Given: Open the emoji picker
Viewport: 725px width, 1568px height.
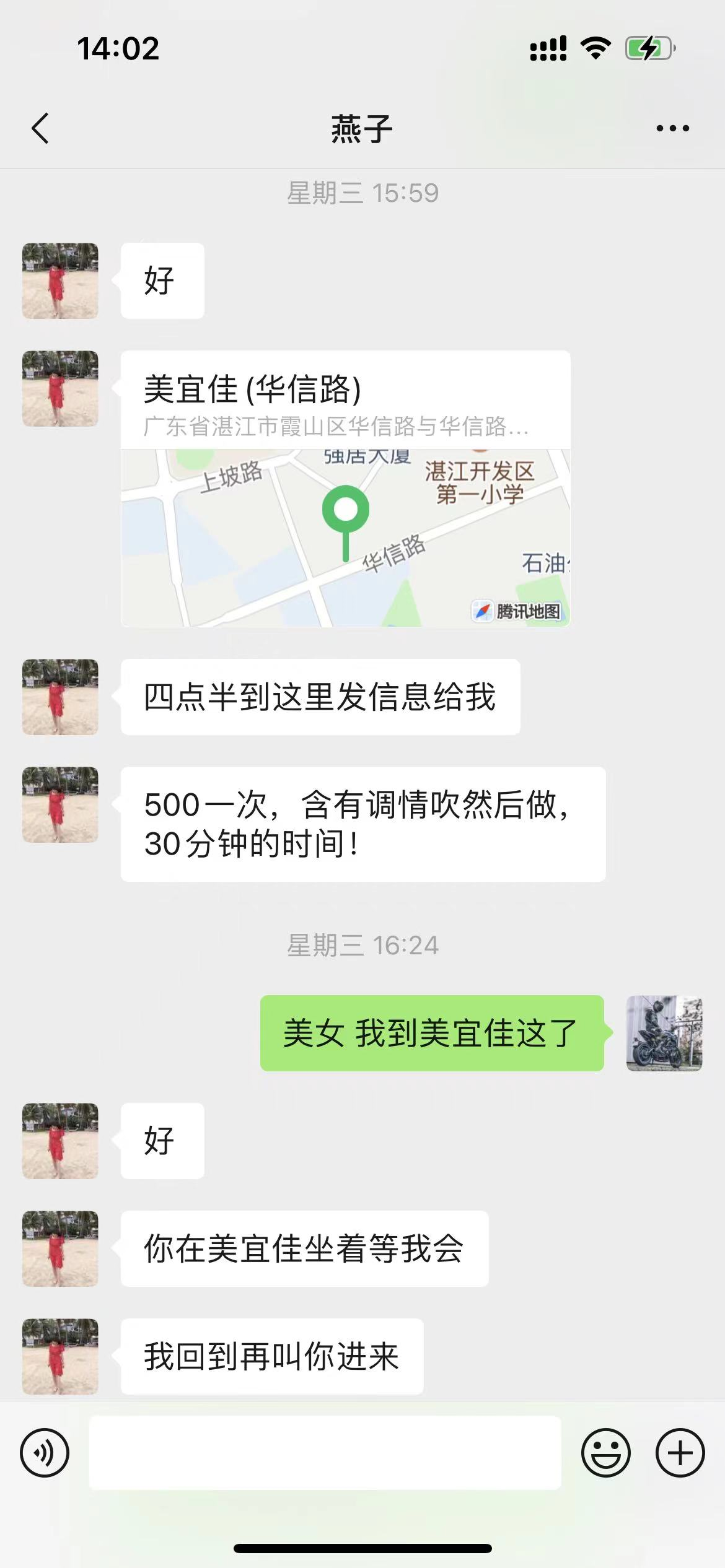Looking at the screenshot, I should (605, 1452).
